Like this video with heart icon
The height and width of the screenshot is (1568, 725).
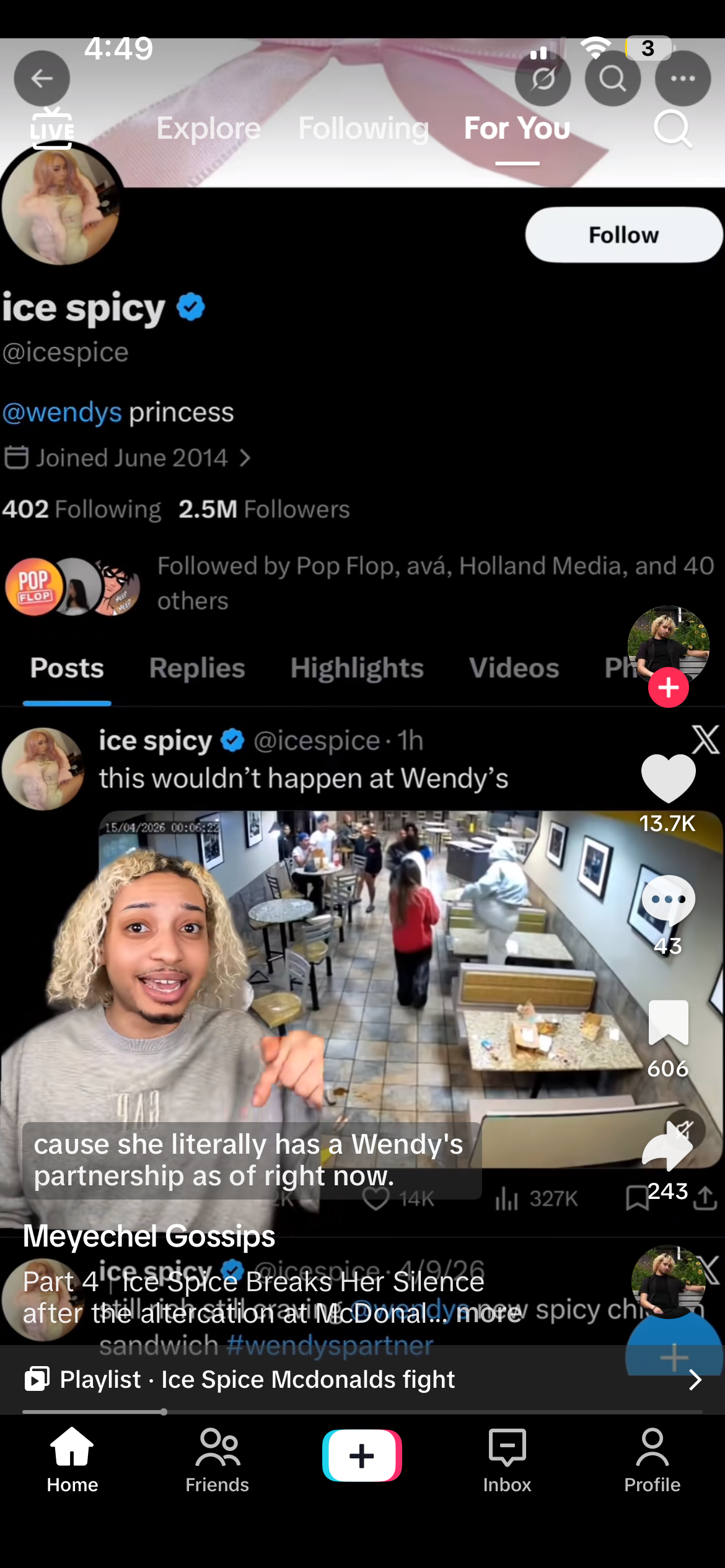click(668, 778)
